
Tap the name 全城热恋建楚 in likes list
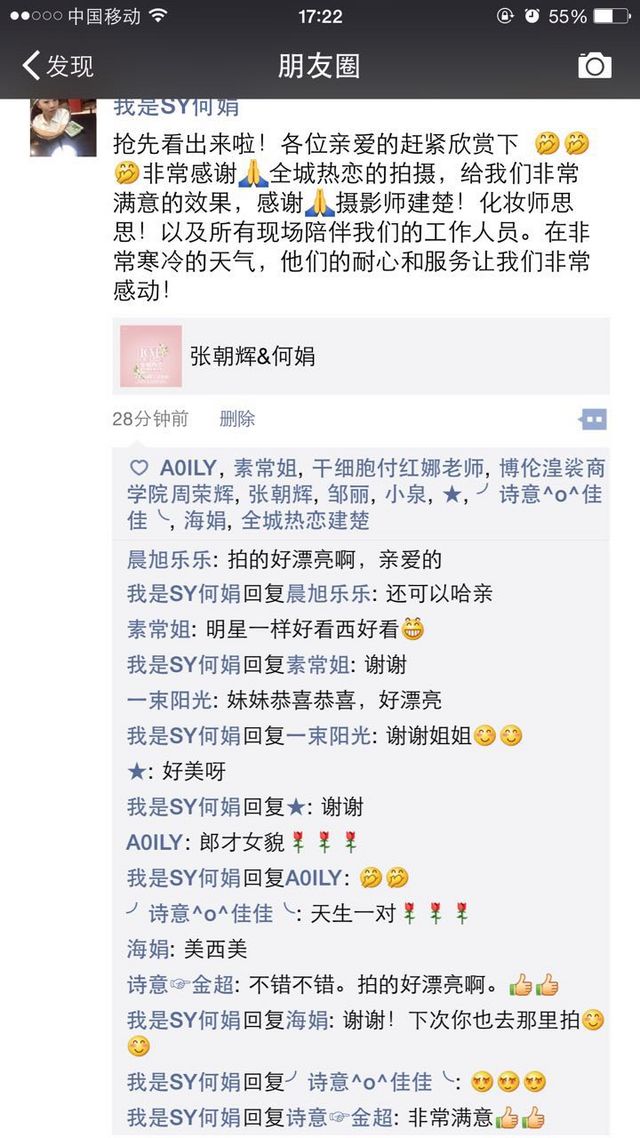tap(305, 520)
